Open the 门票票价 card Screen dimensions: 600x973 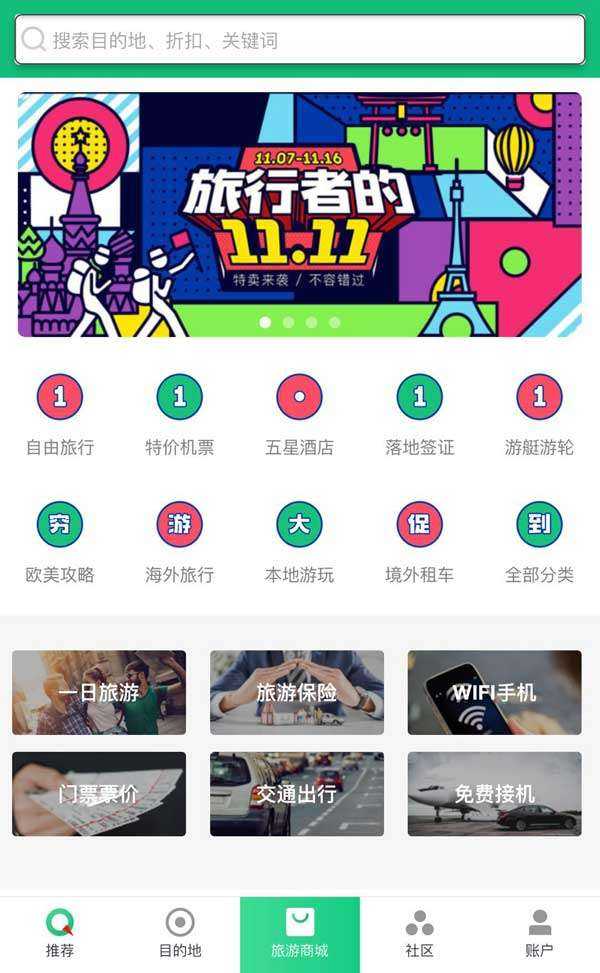click(x=99, y=794)
